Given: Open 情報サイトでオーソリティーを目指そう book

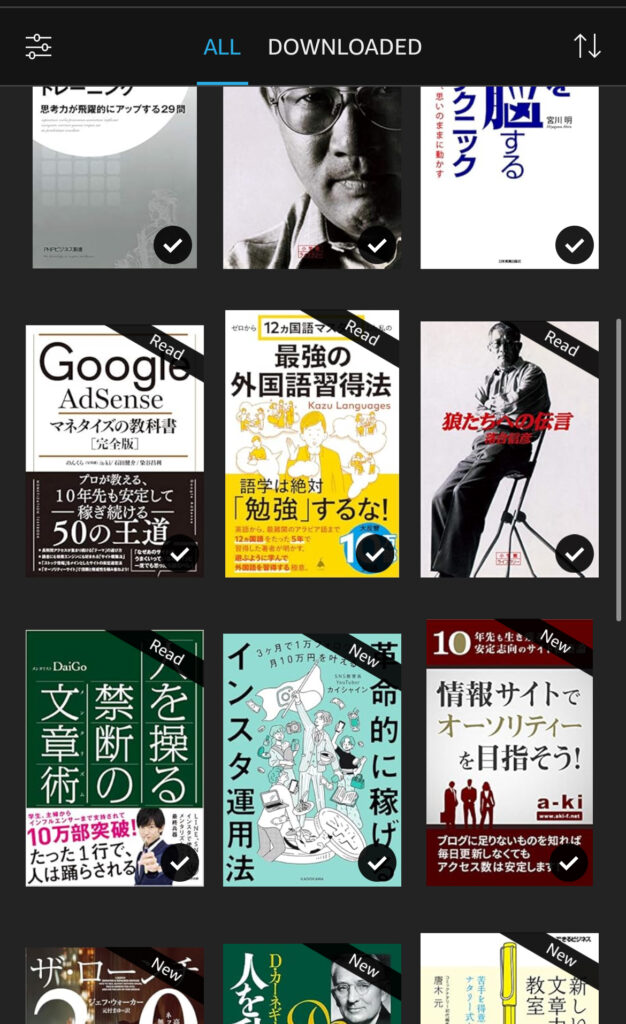Looking at the screenshot, I should click(x=509, y=752).
